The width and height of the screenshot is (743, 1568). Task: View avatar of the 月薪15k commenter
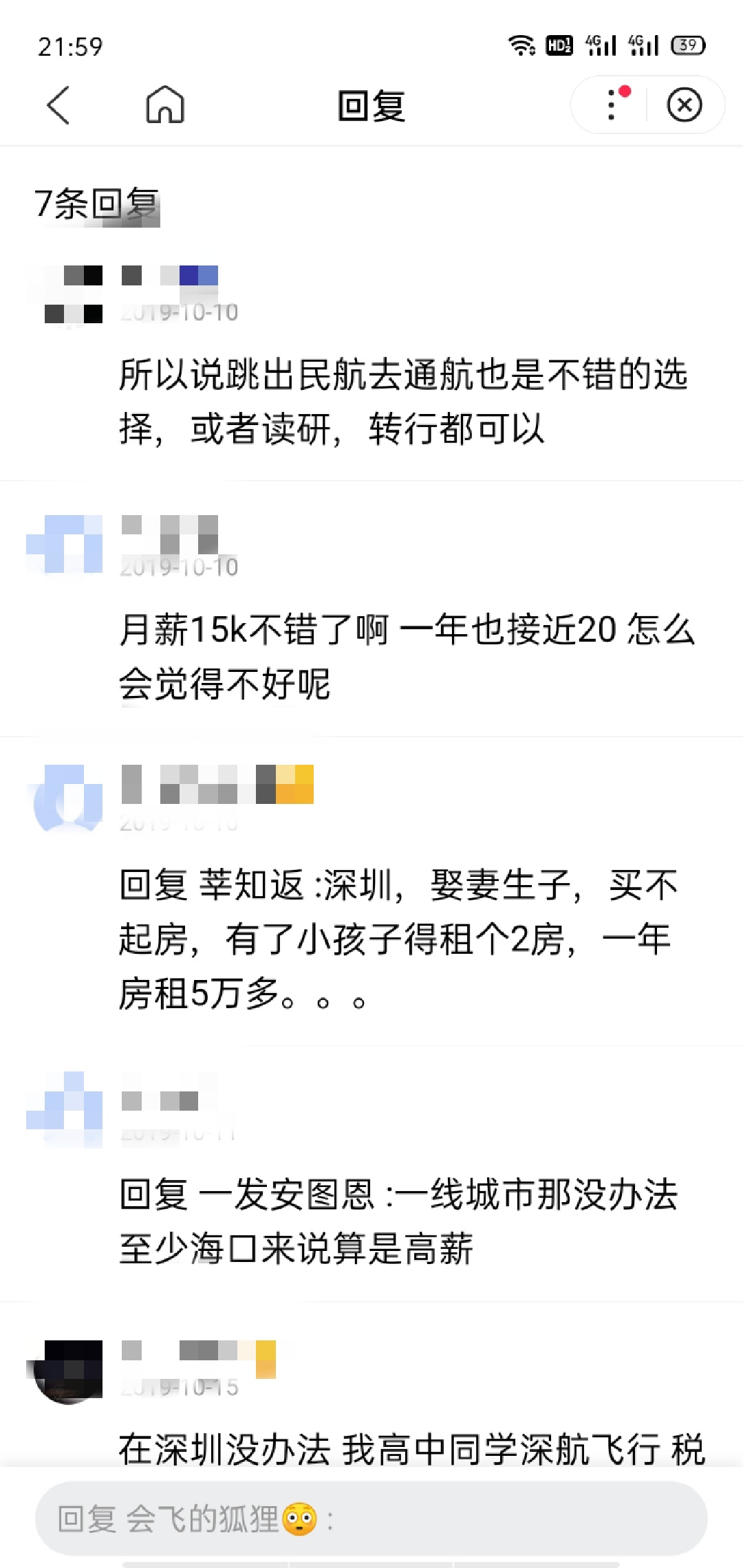tap(65, 545)
